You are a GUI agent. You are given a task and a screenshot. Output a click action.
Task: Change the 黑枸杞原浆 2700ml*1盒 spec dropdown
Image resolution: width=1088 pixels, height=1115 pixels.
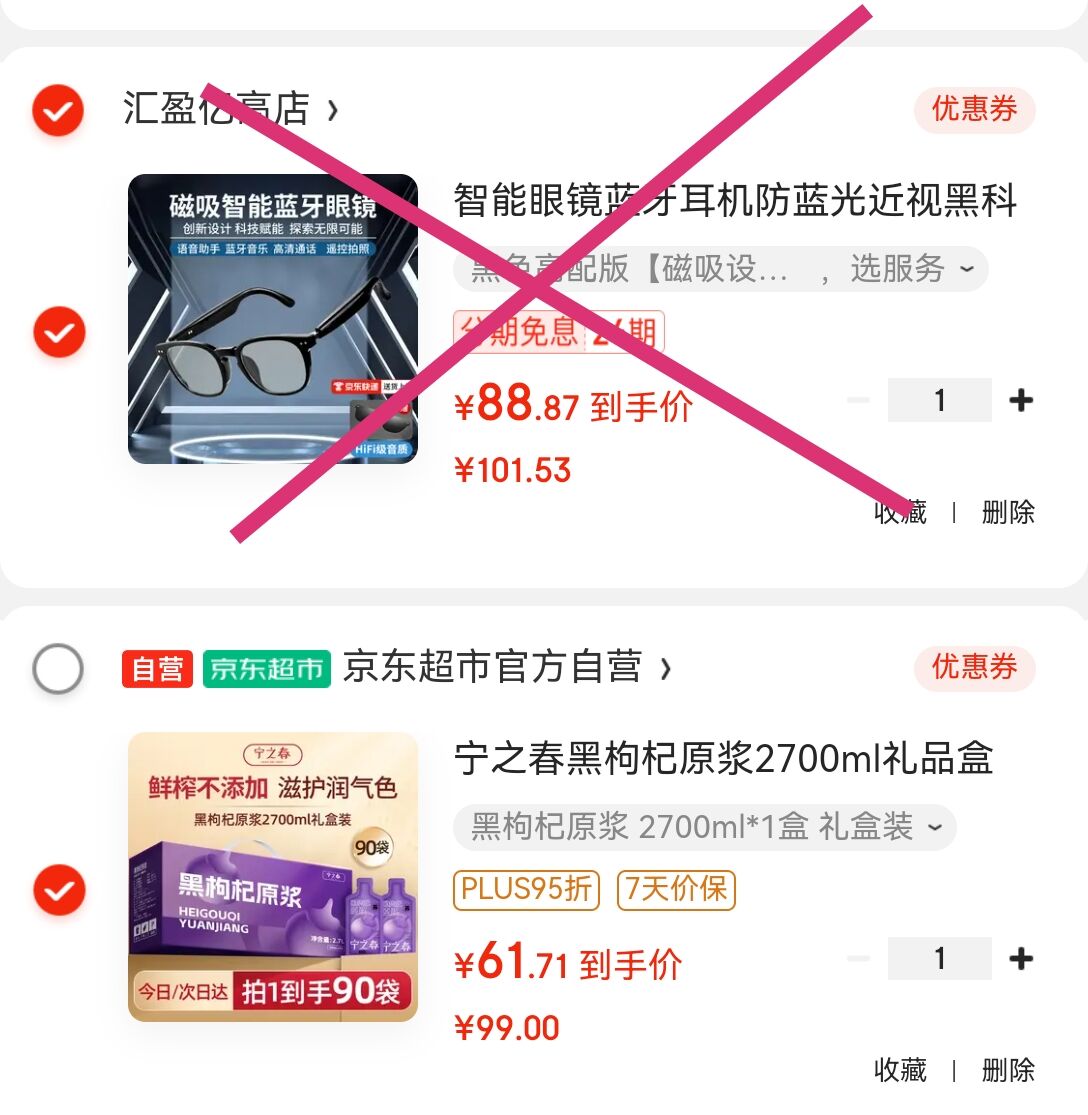tap(705, 827)
